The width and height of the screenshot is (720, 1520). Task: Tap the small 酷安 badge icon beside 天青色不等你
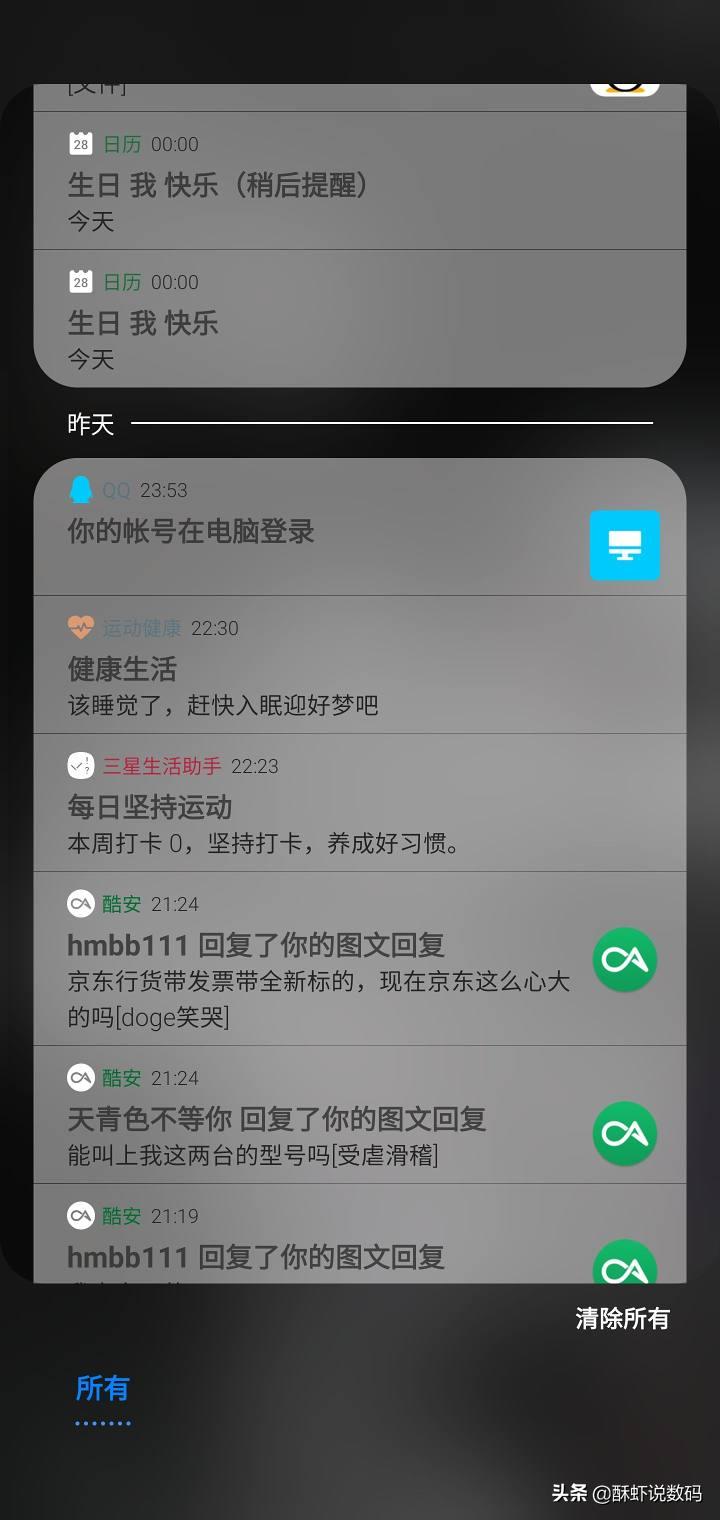[81, 1077]
